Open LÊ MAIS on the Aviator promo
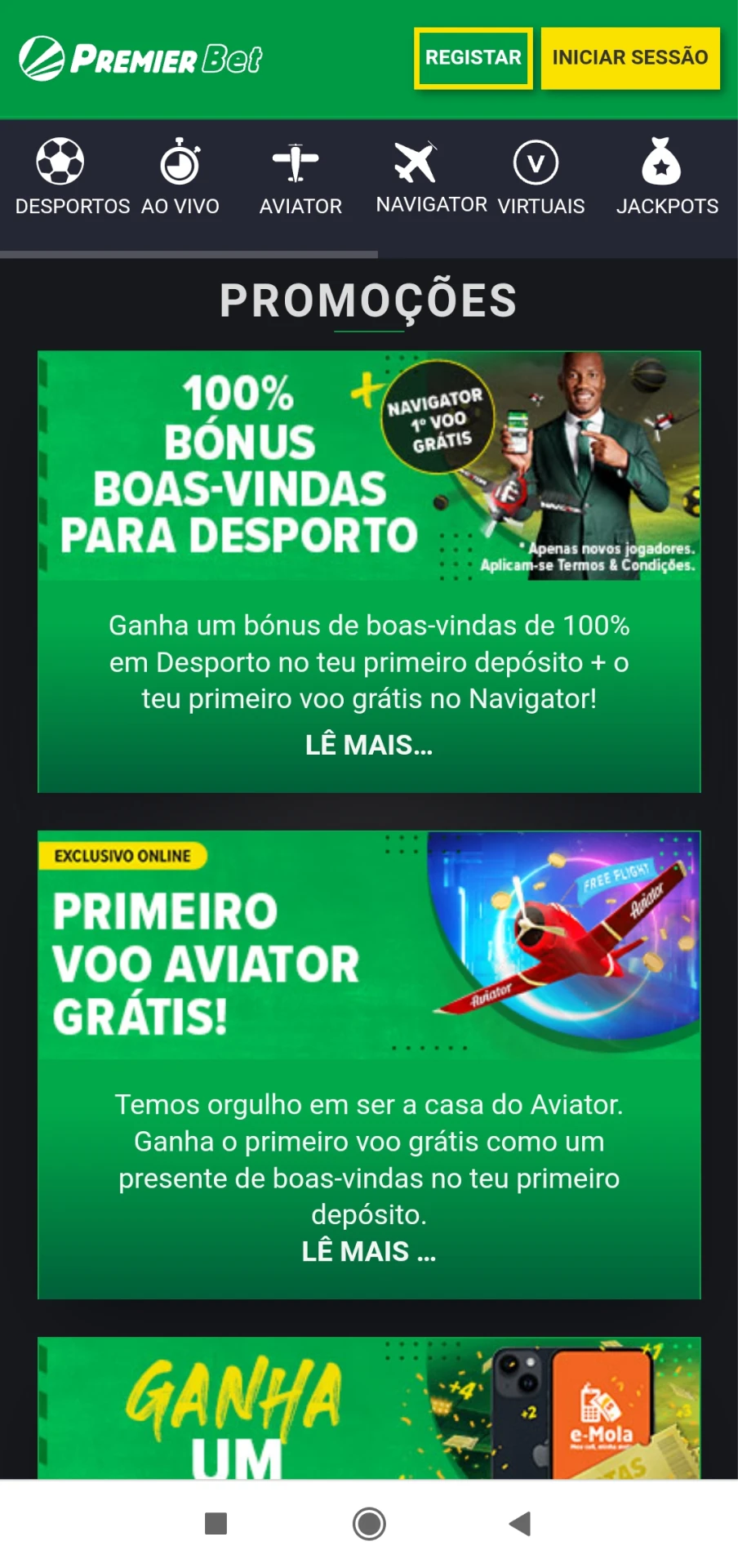Screen dimensions: 738x1568 (369, 1250)
